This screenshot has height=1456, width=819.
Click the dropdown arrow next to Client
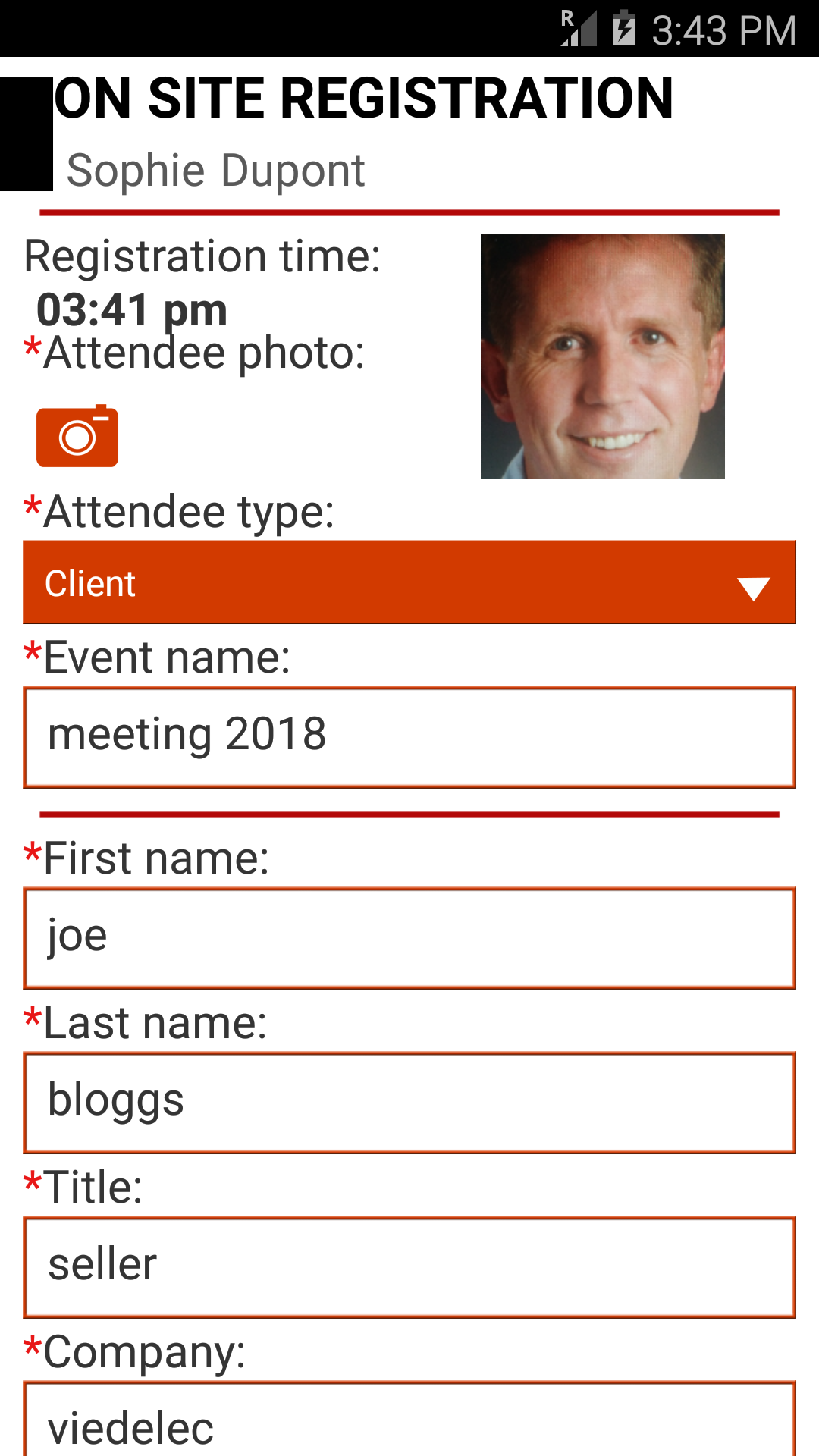[x=752, y=590]
